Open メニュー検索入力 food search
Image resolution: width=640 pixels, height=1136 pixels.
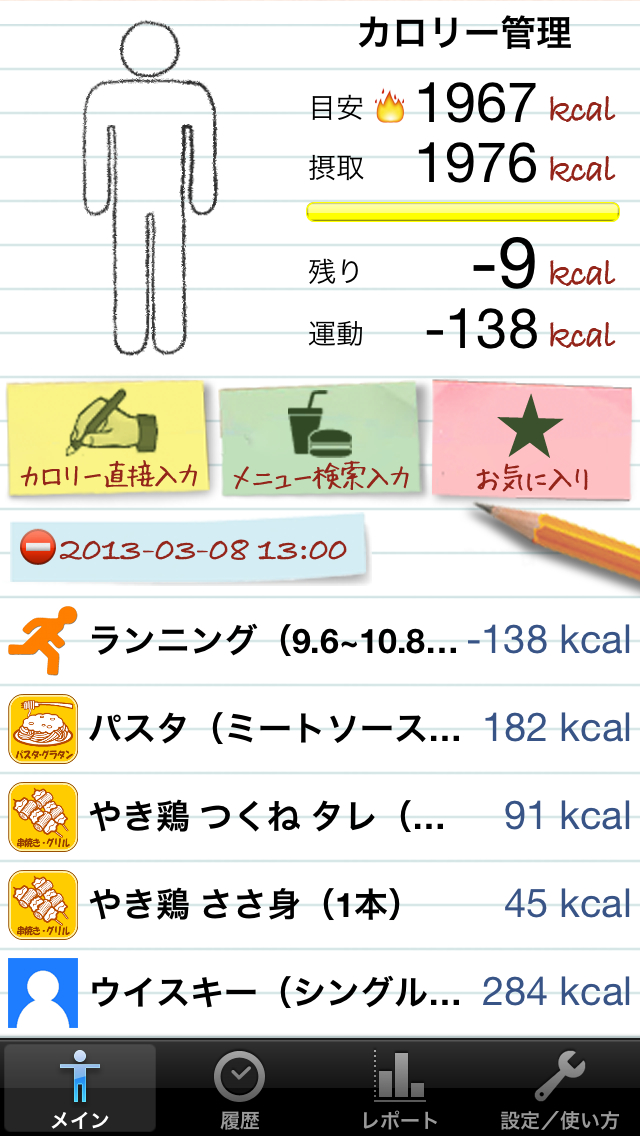pyautogui.click(x=321, y=440)
